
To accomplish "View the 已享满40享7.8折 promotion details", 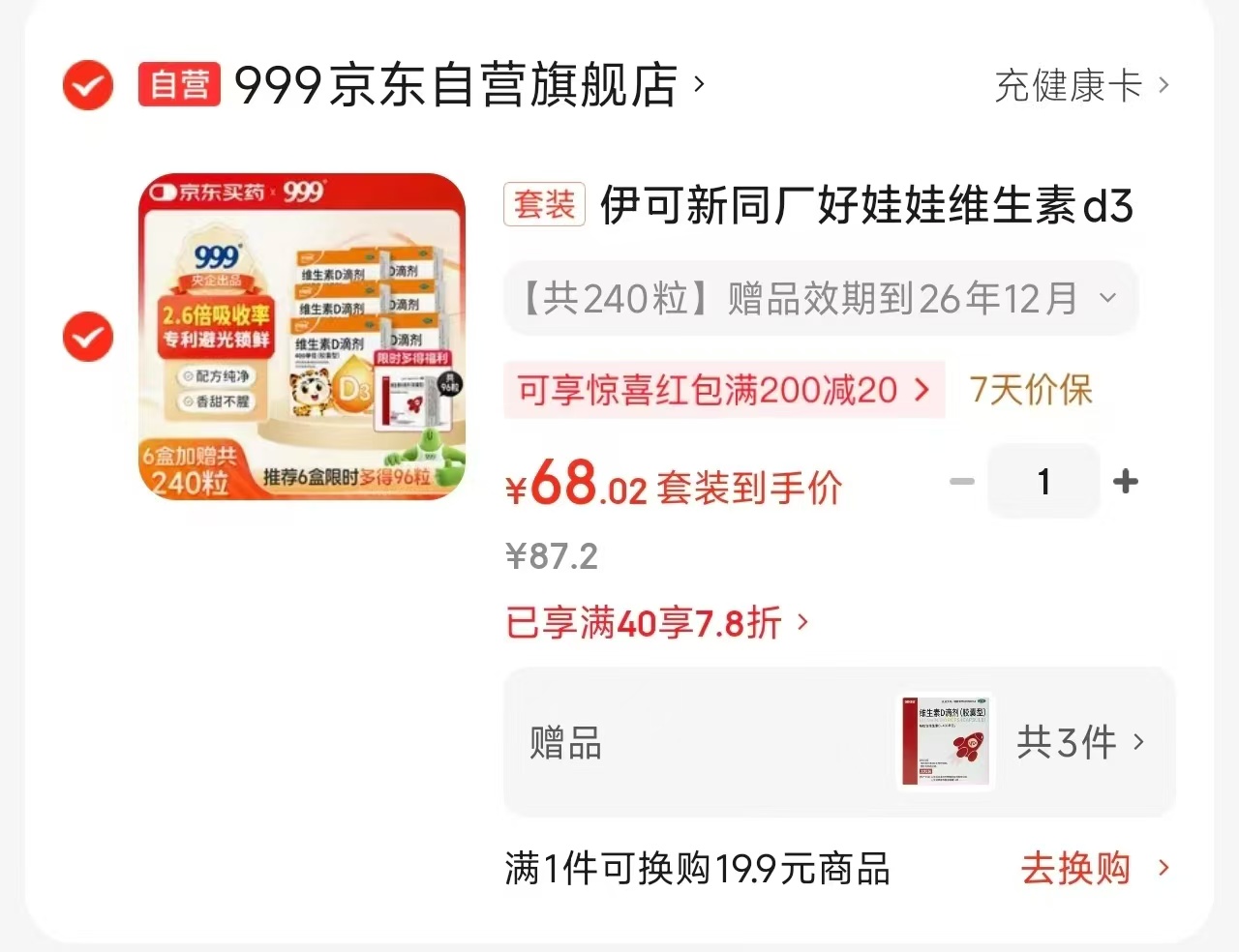I will tap(657, 622).
